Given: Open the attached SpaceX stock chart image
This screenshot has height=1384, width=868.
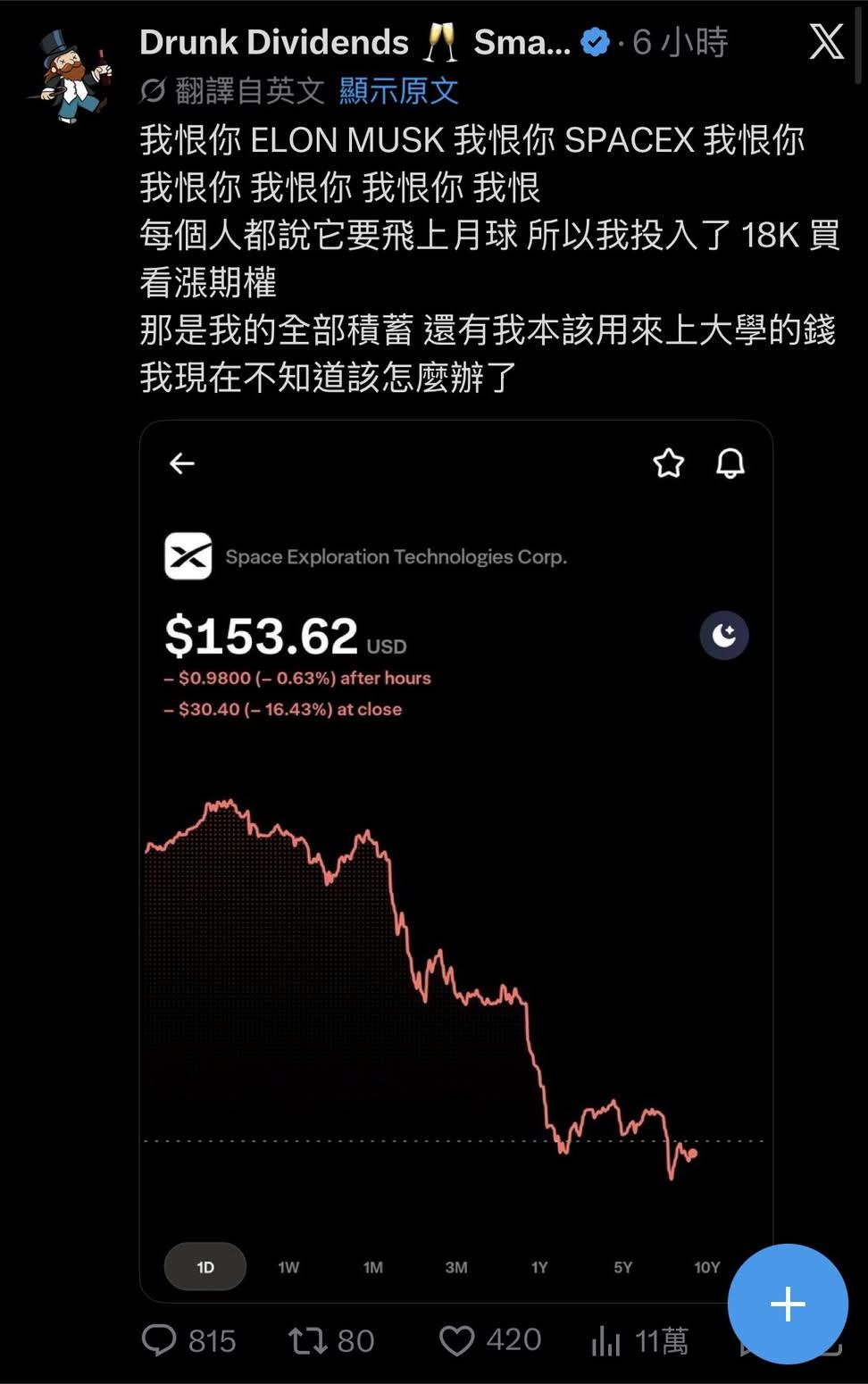Looking at the screenshot, I should [x=455, y=861].
